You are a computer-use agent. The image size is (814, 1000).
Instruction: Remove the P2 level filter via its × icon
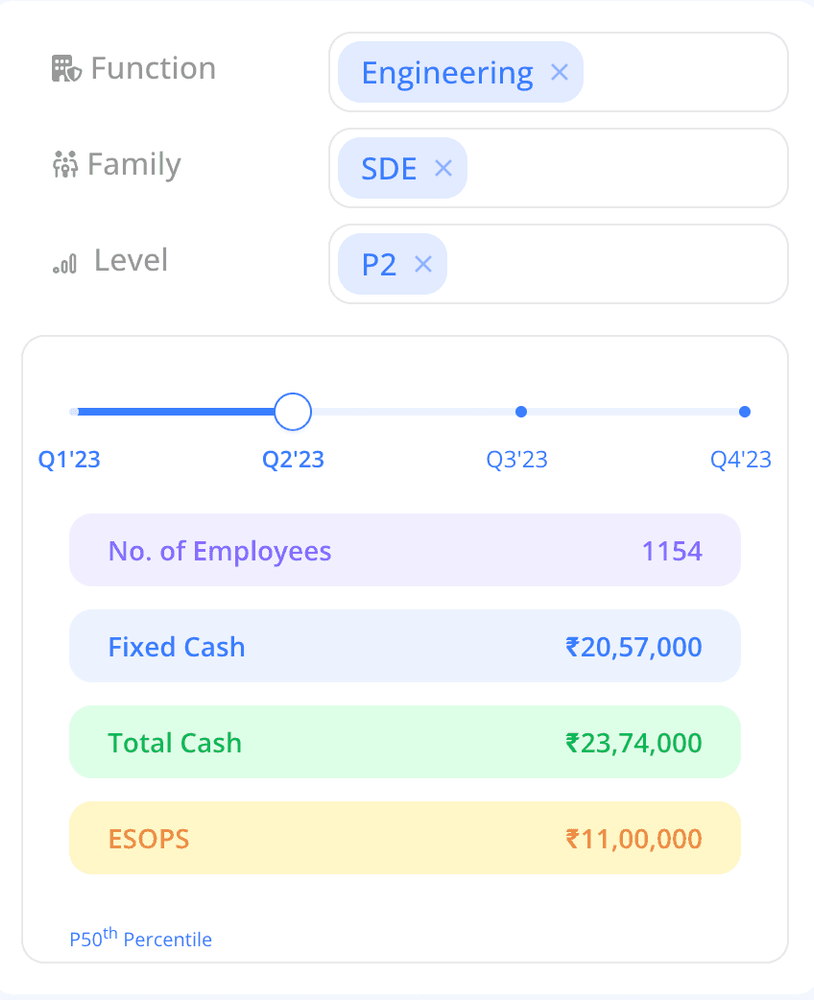[x=423, y=264]
